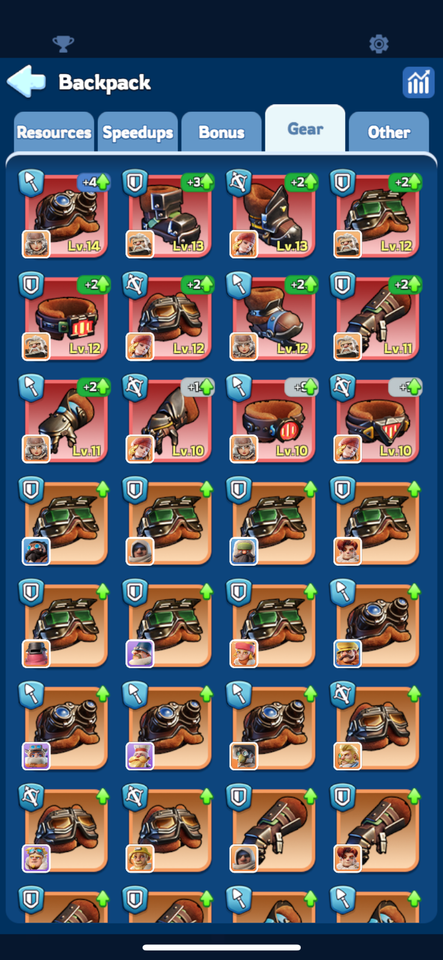Screen dimensions: 443x960
Task: Open the Lv.12 shield belt gear
Action: pyautogui.click(x=65, y=317)
